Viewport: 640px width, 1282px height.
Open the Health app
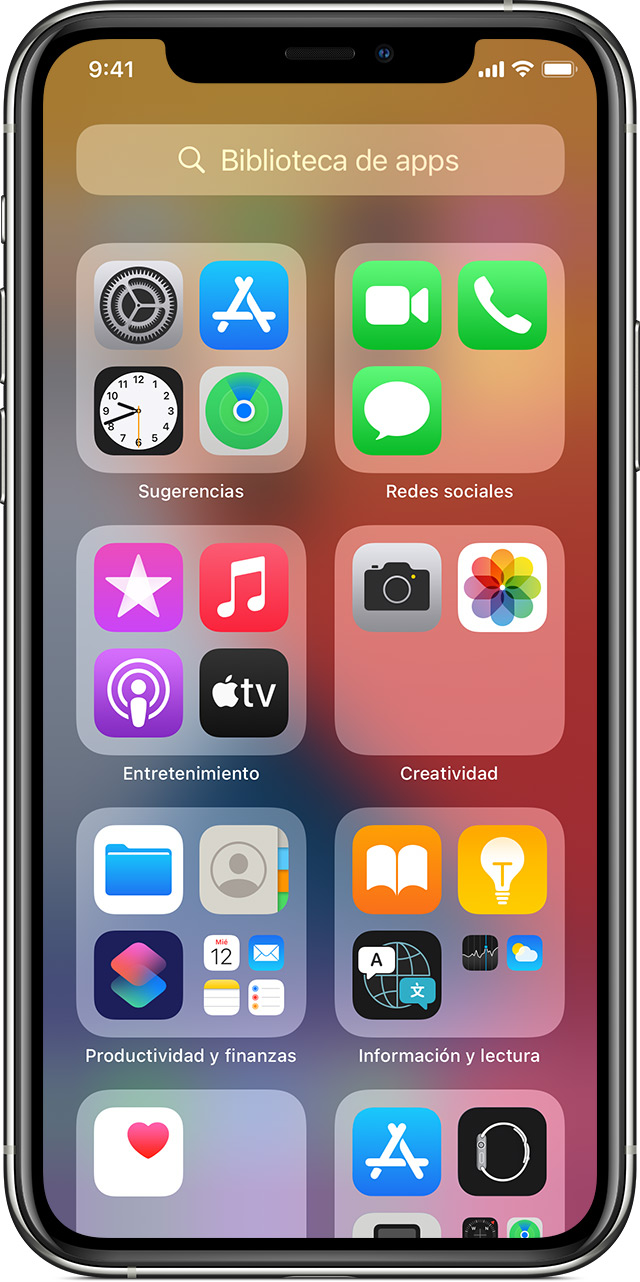(x=138, y=1151)
